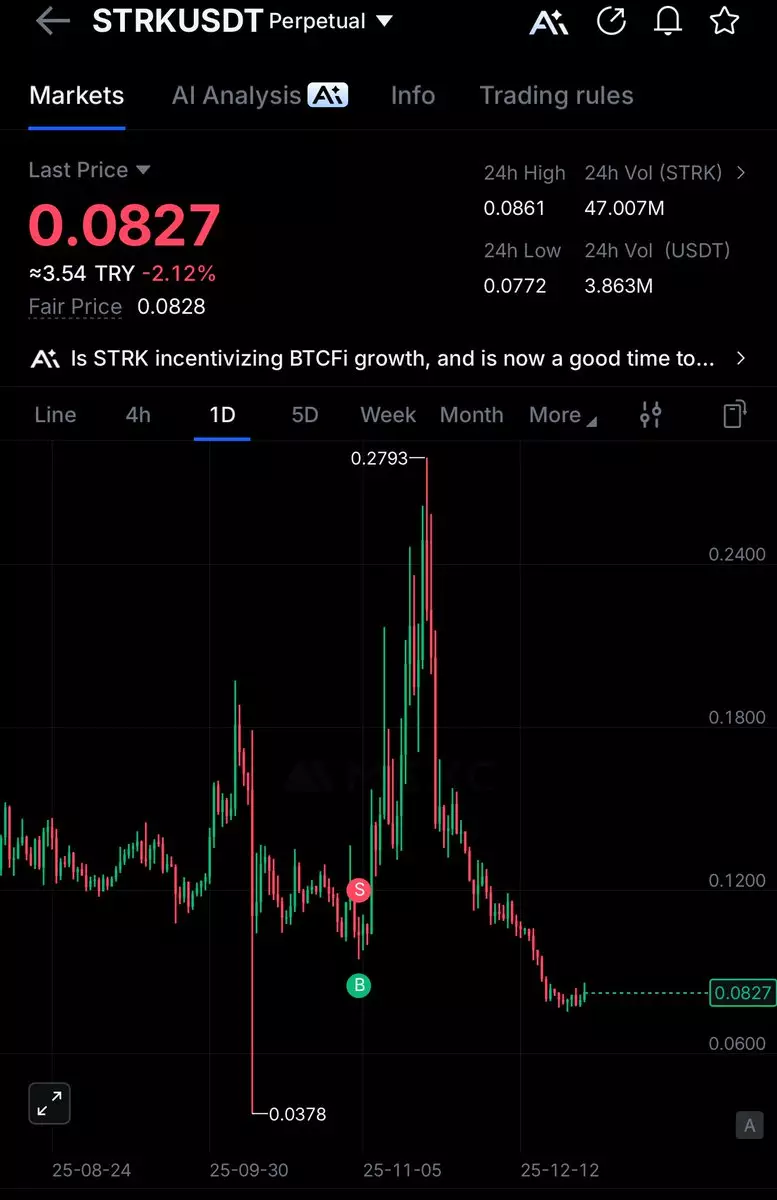Change chart interval to Week
Viewport: 777px width, 1200px height.
[388, 415]
